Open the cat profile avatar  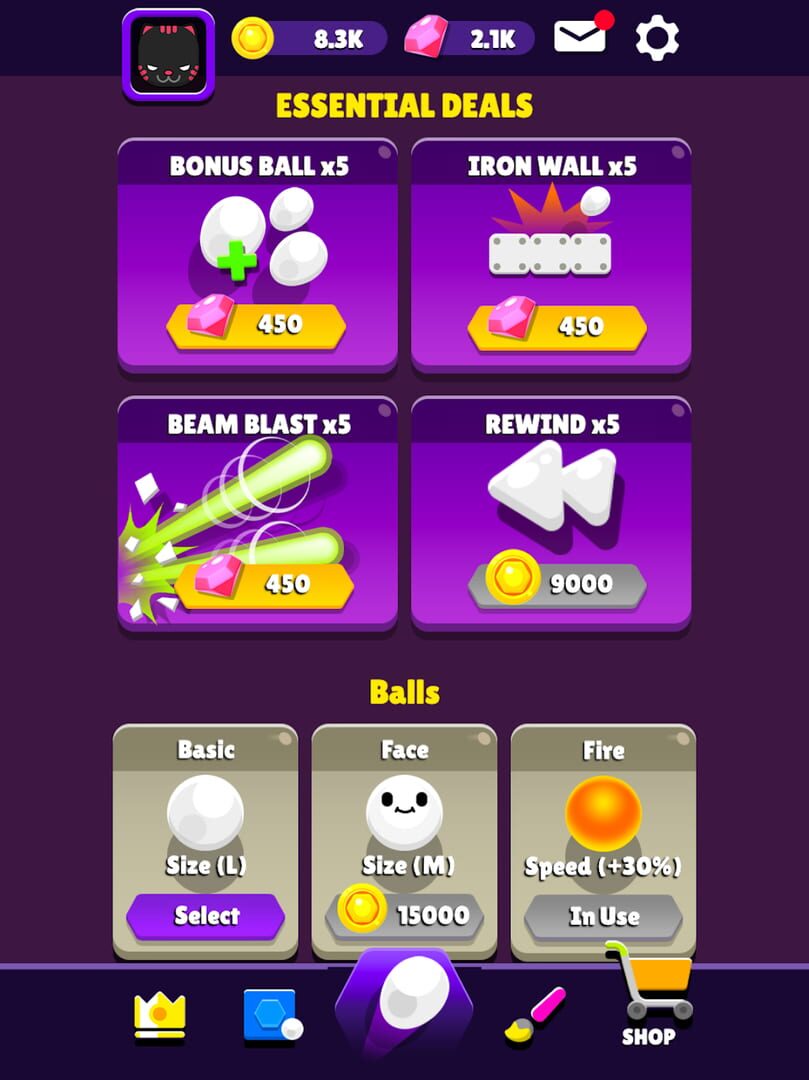[168, 55]
